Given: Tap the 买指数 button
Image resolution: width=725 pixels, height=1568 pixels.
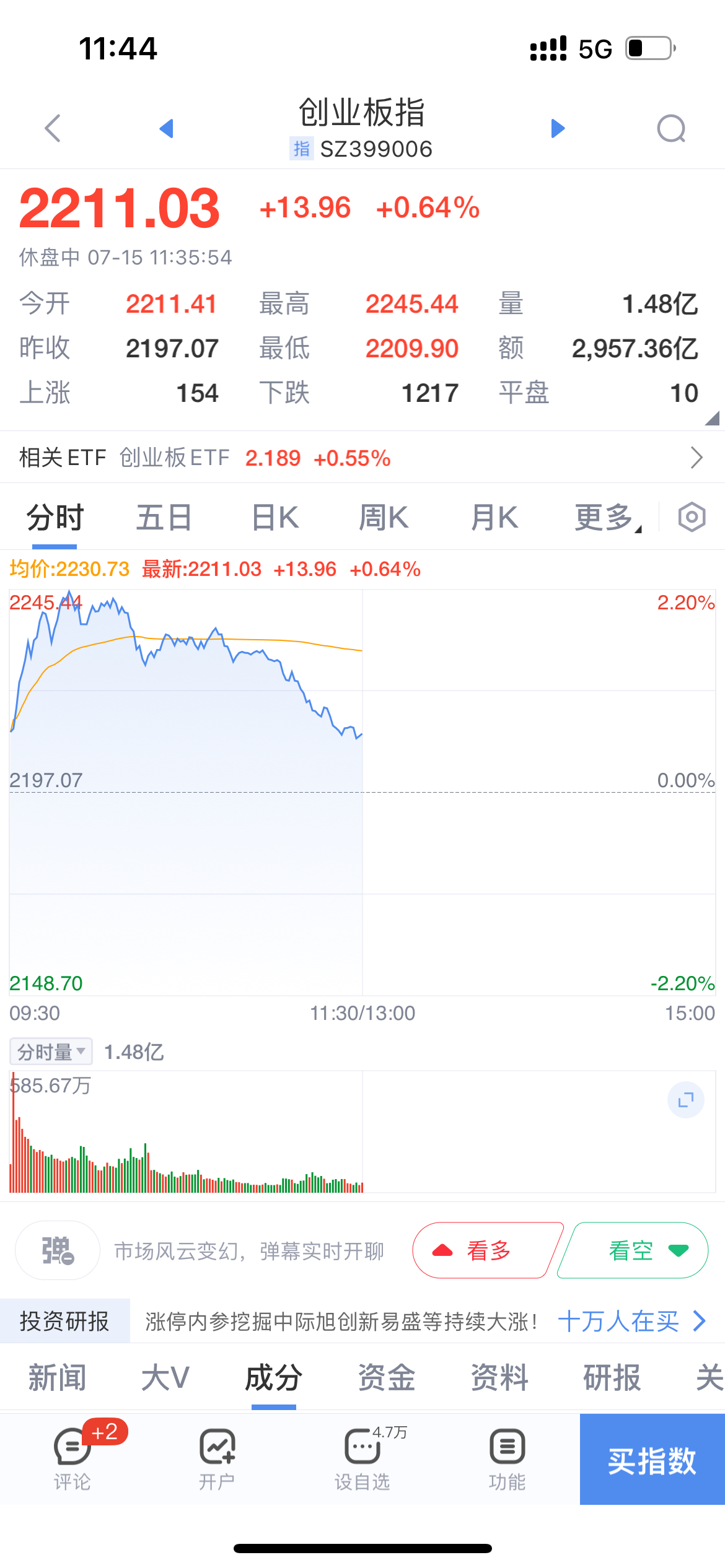Looking at the screenshot, I should tap(652, 1459).
